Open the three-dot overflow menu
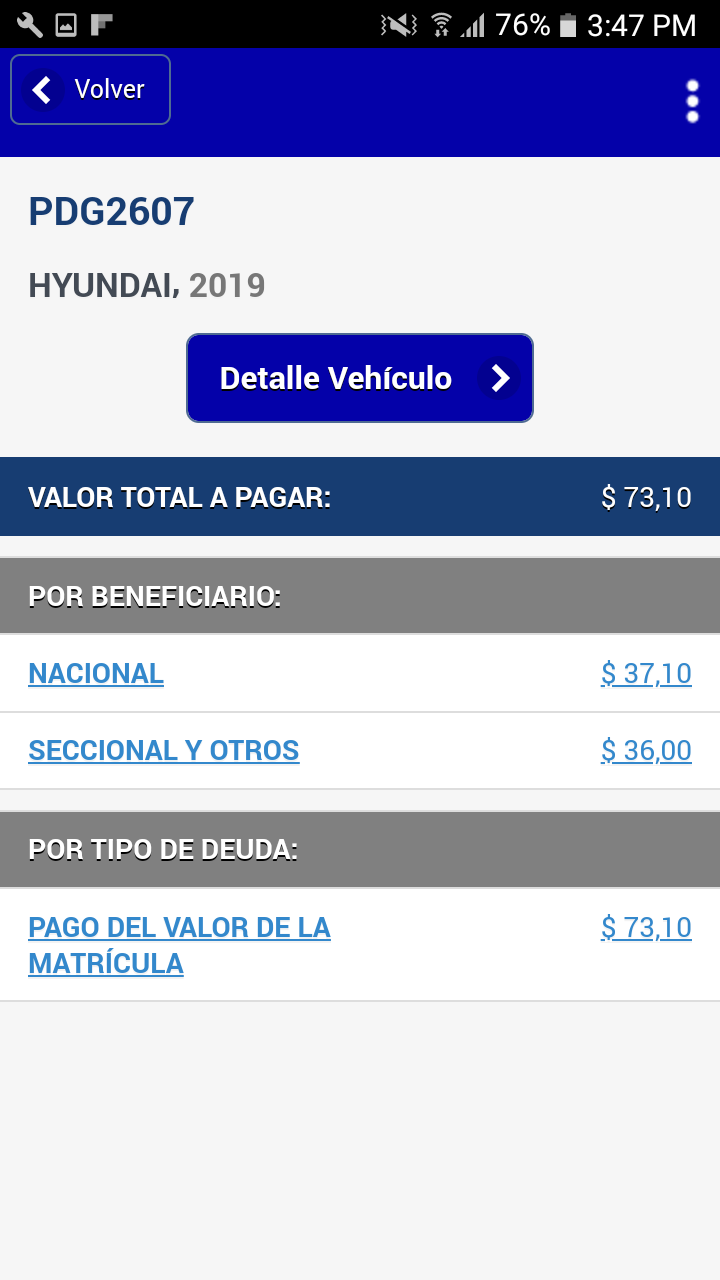The width and height of the screenshot is (720, 1280). (x=692, y=102)
